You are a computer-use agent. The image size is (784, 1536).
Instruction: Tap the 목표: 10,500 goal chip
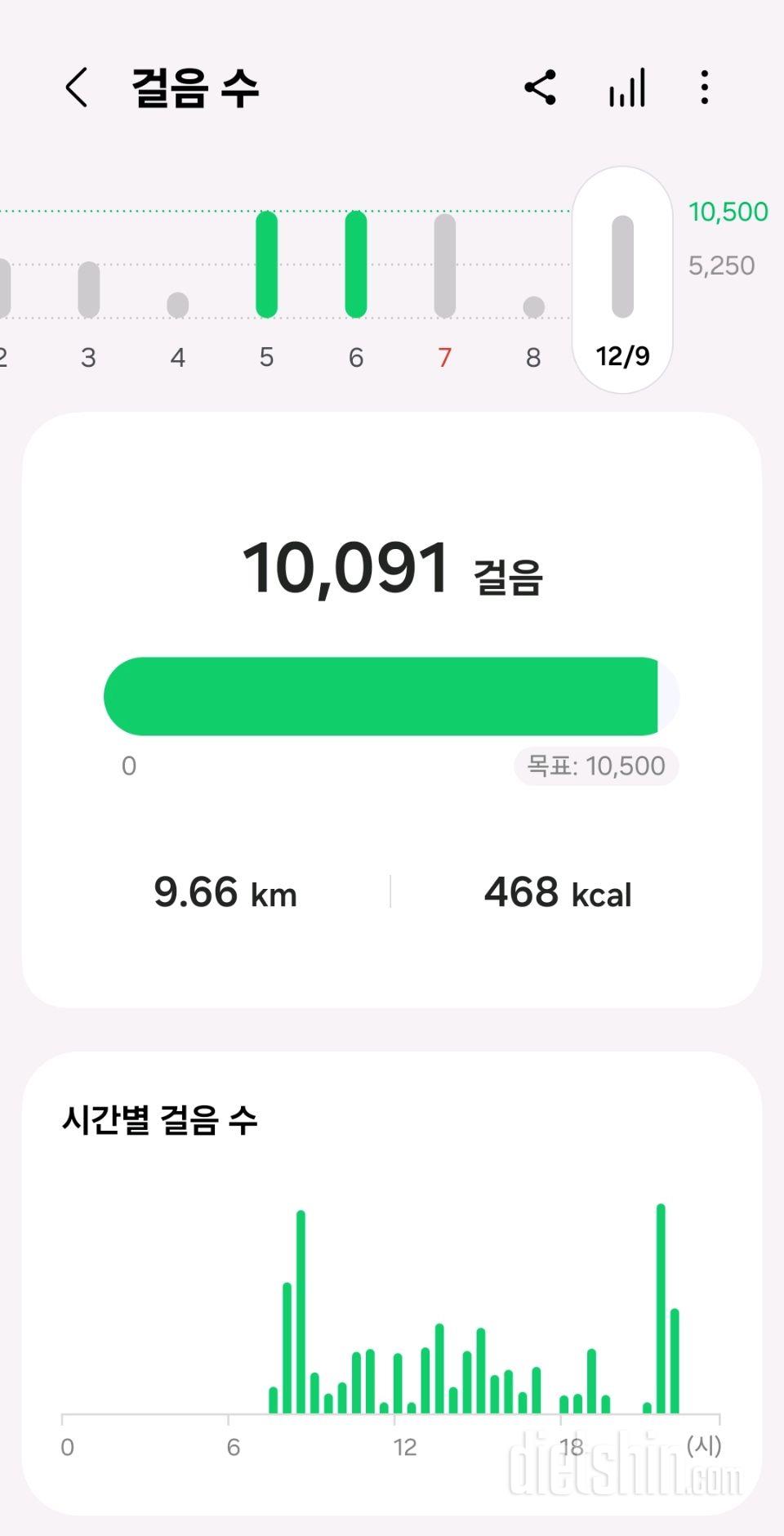pos(596,766)
